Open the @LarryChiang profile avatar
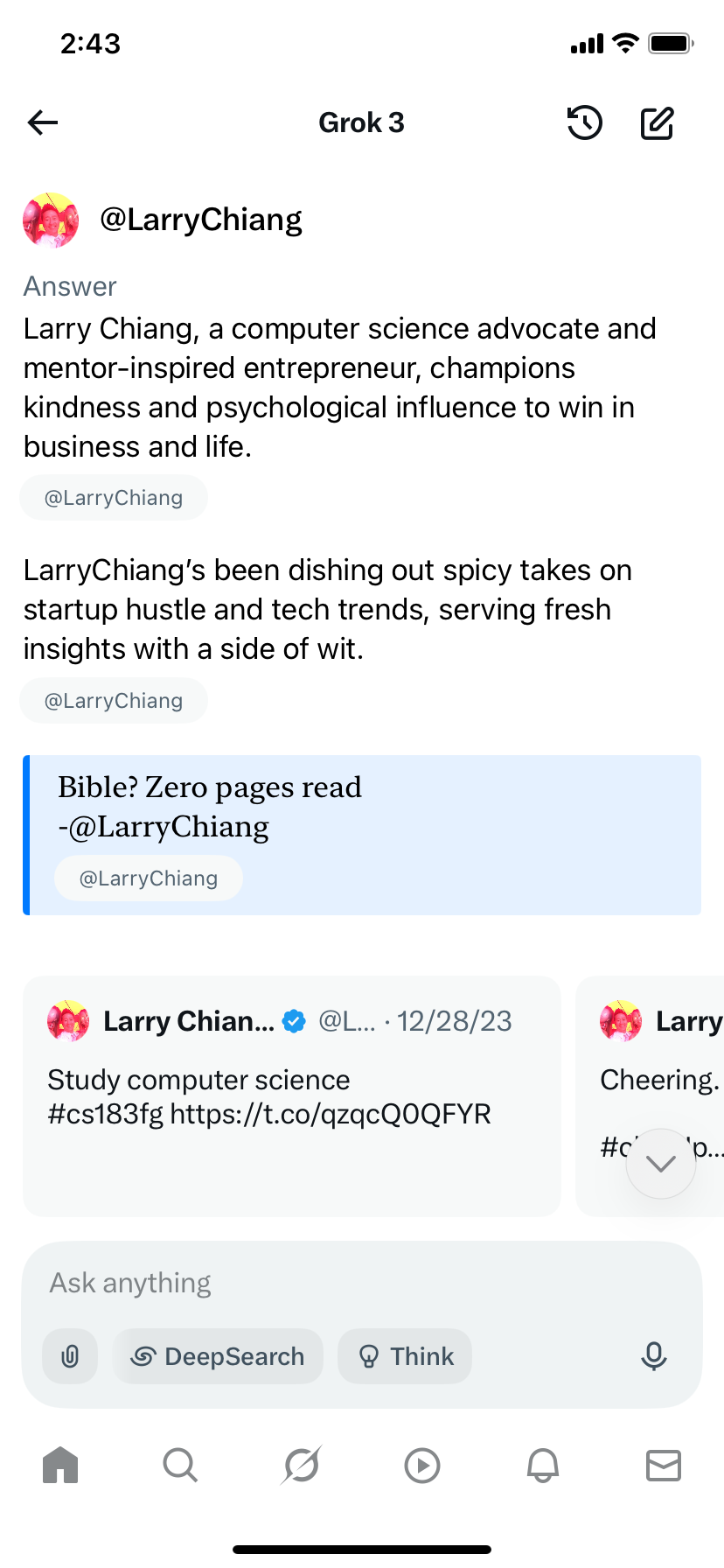Viewport: 724px width, 1568px height. [51, 220]
